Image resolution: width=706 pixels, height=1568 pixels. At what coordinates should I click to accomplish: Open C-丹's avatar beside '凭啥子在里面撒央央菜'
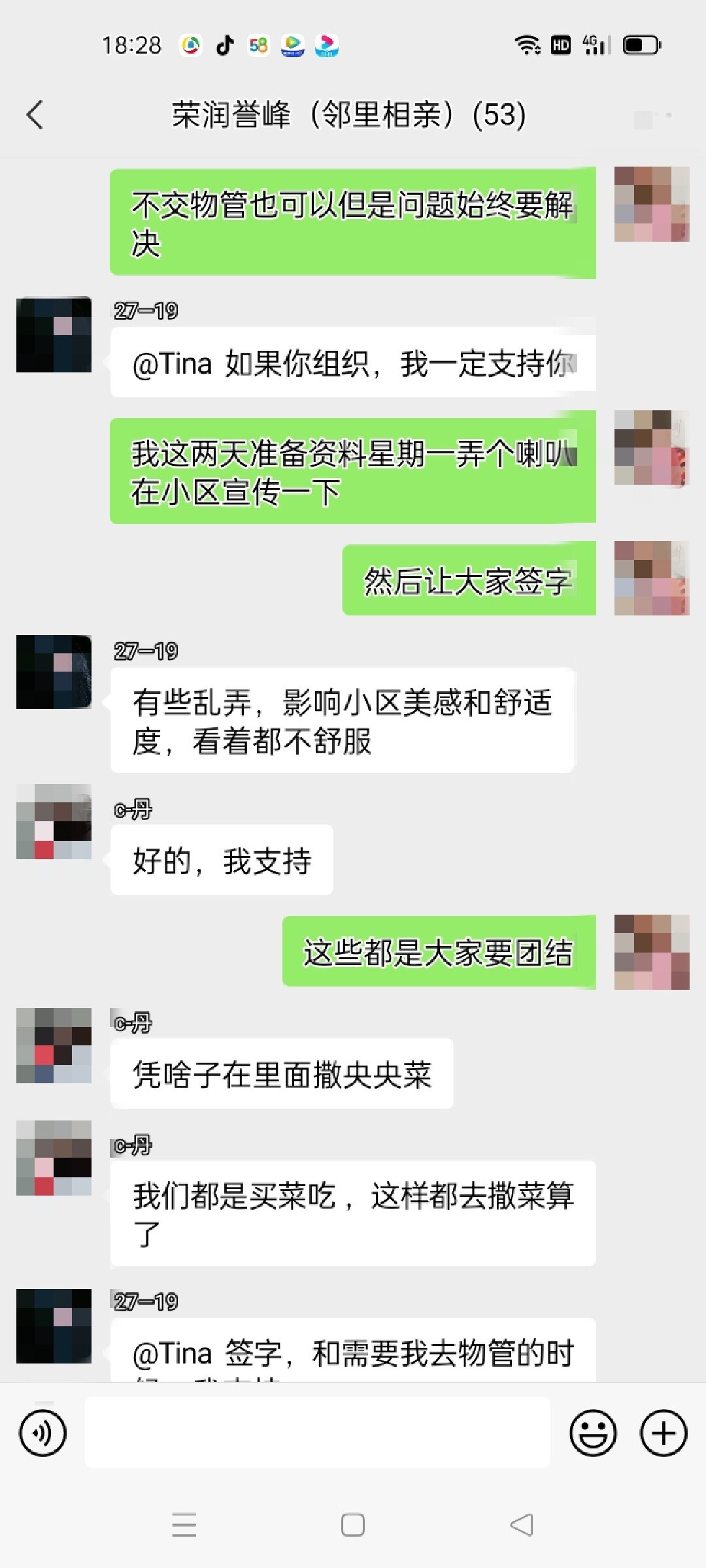[x=54, y=1045]
